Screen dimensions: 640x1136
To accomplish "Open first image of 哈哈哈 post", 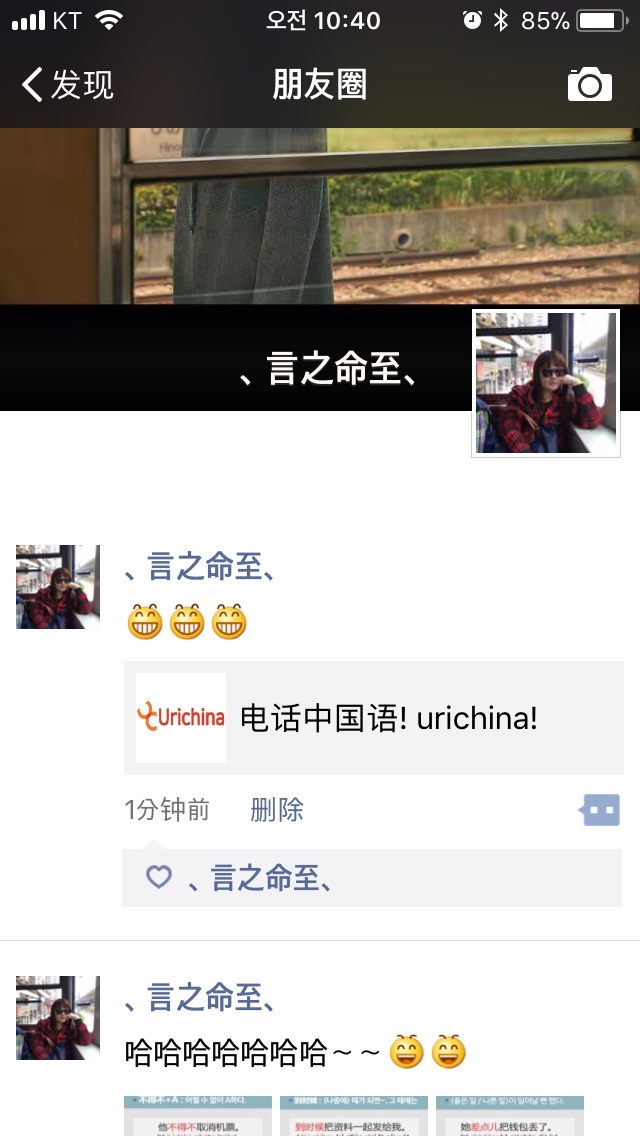I will coord(198,1116).
